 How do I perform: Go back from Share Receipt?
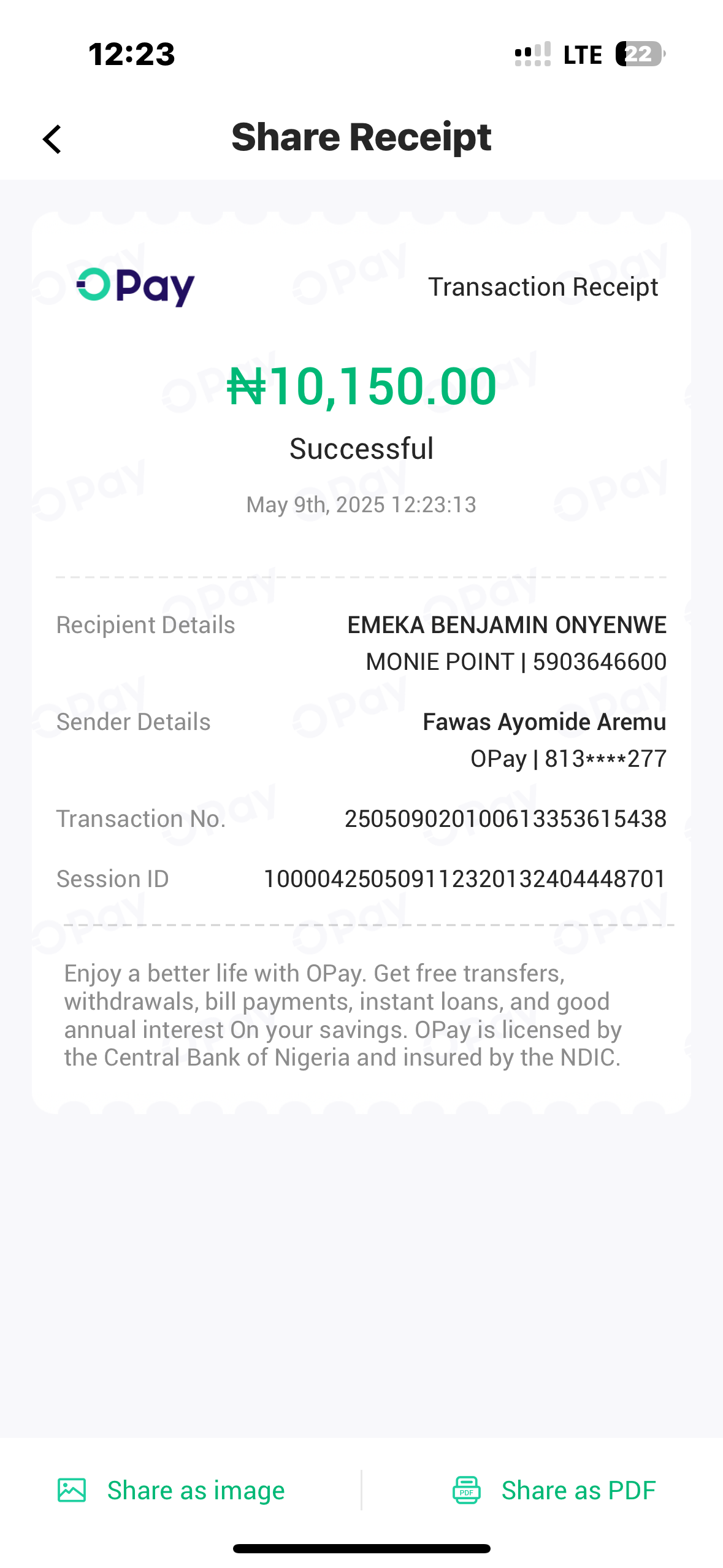53,139
